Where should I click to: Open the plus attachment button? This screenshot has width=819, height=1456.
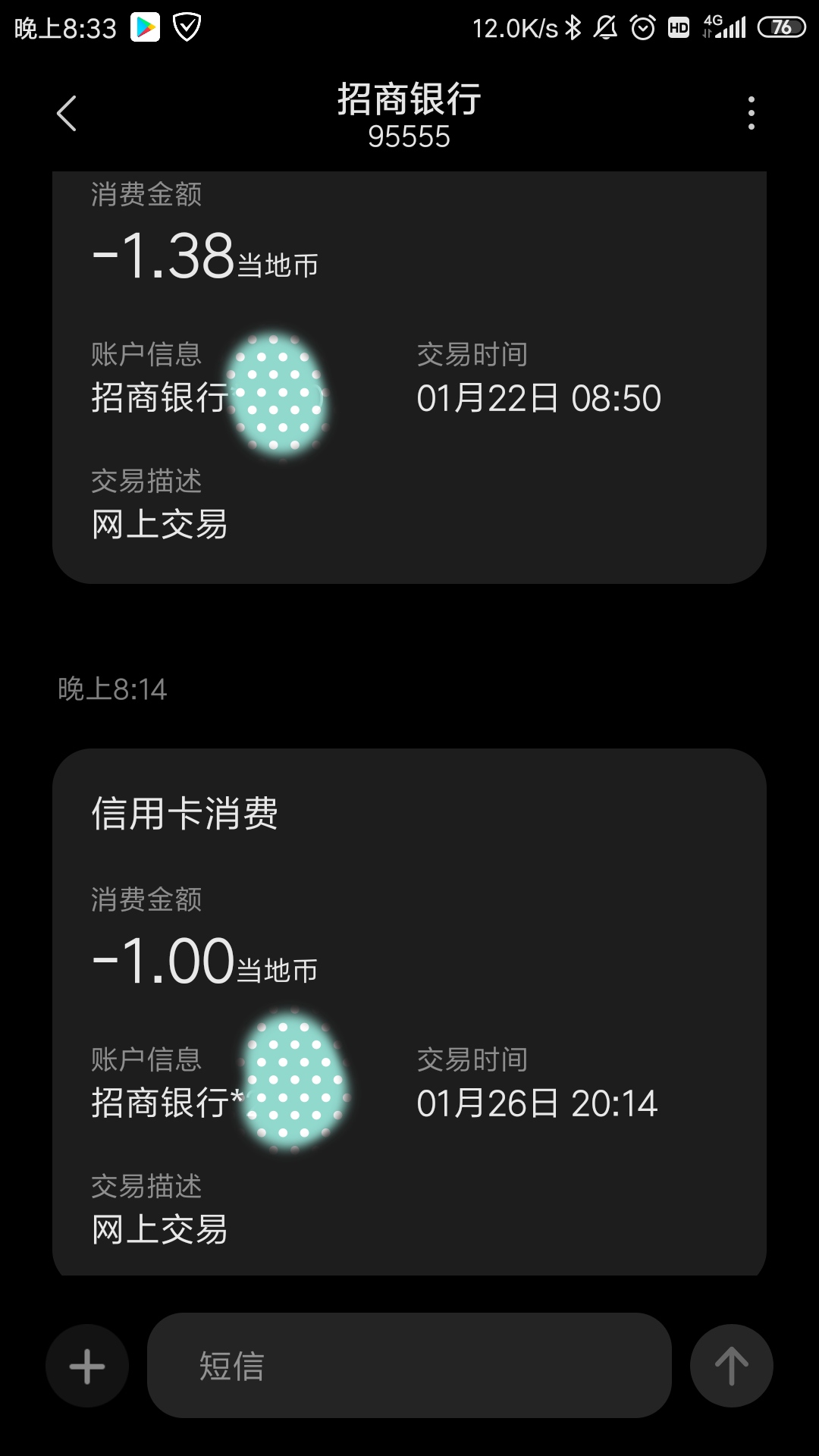click(87, 1366)
